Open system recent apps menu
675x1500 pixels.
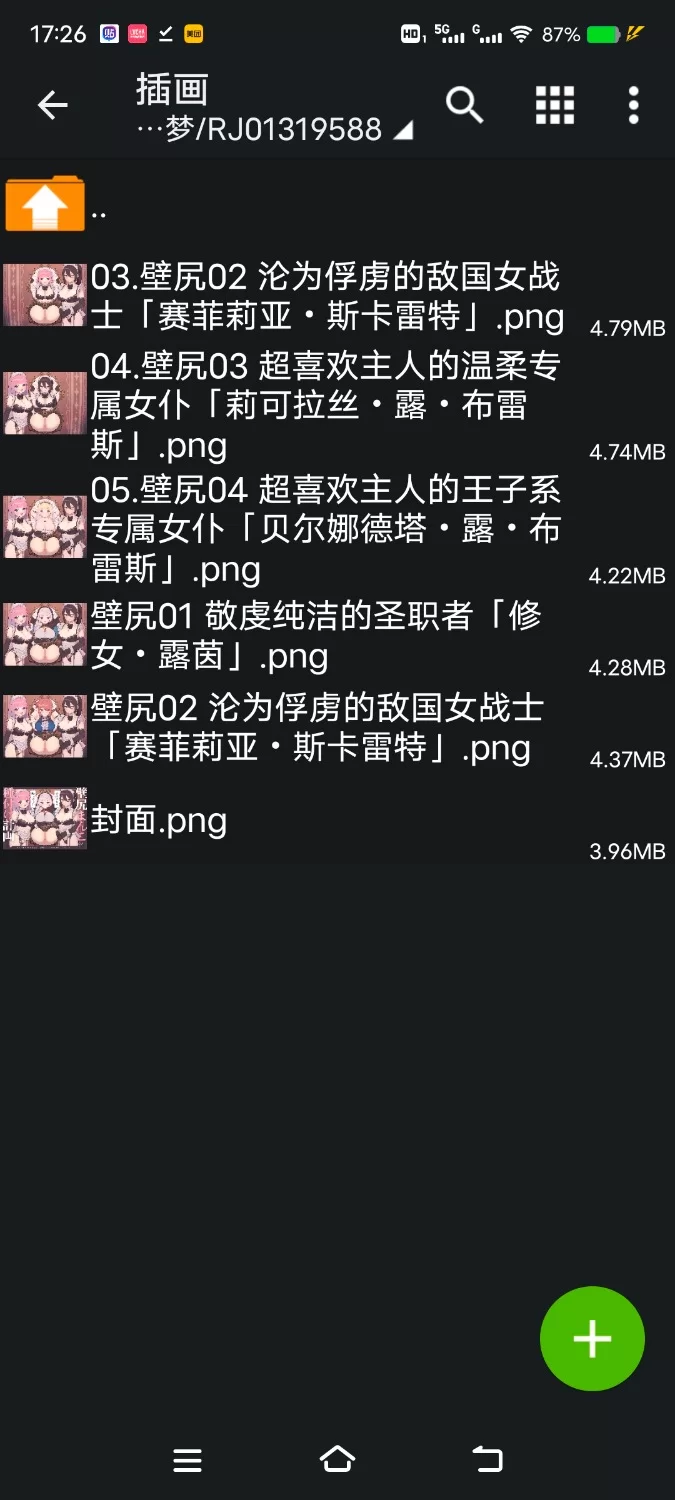click(187, 1460)
